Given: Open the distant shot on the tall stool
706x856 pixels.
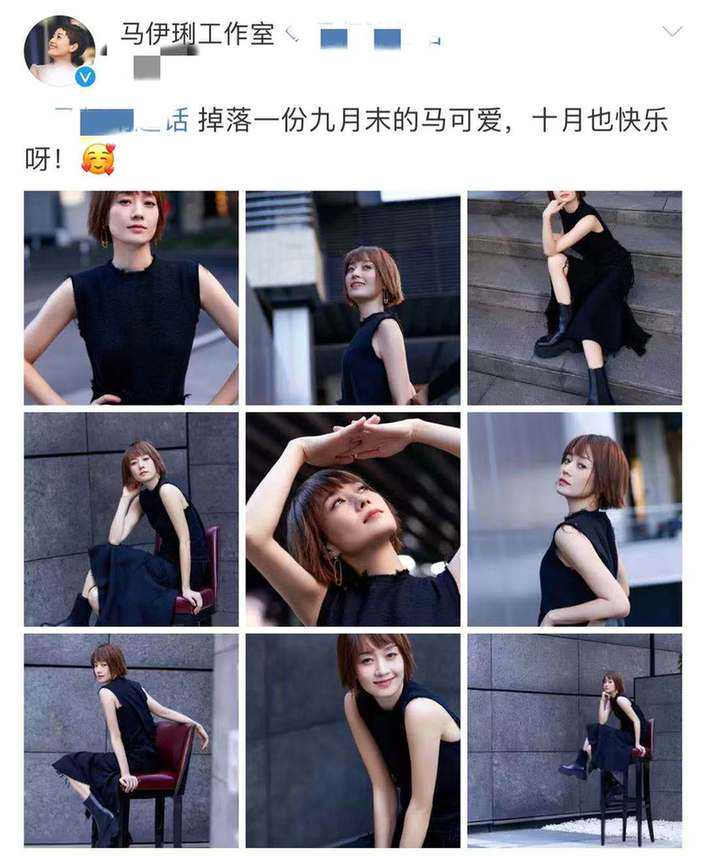Looking at the screenshot, I should [574, 740].
